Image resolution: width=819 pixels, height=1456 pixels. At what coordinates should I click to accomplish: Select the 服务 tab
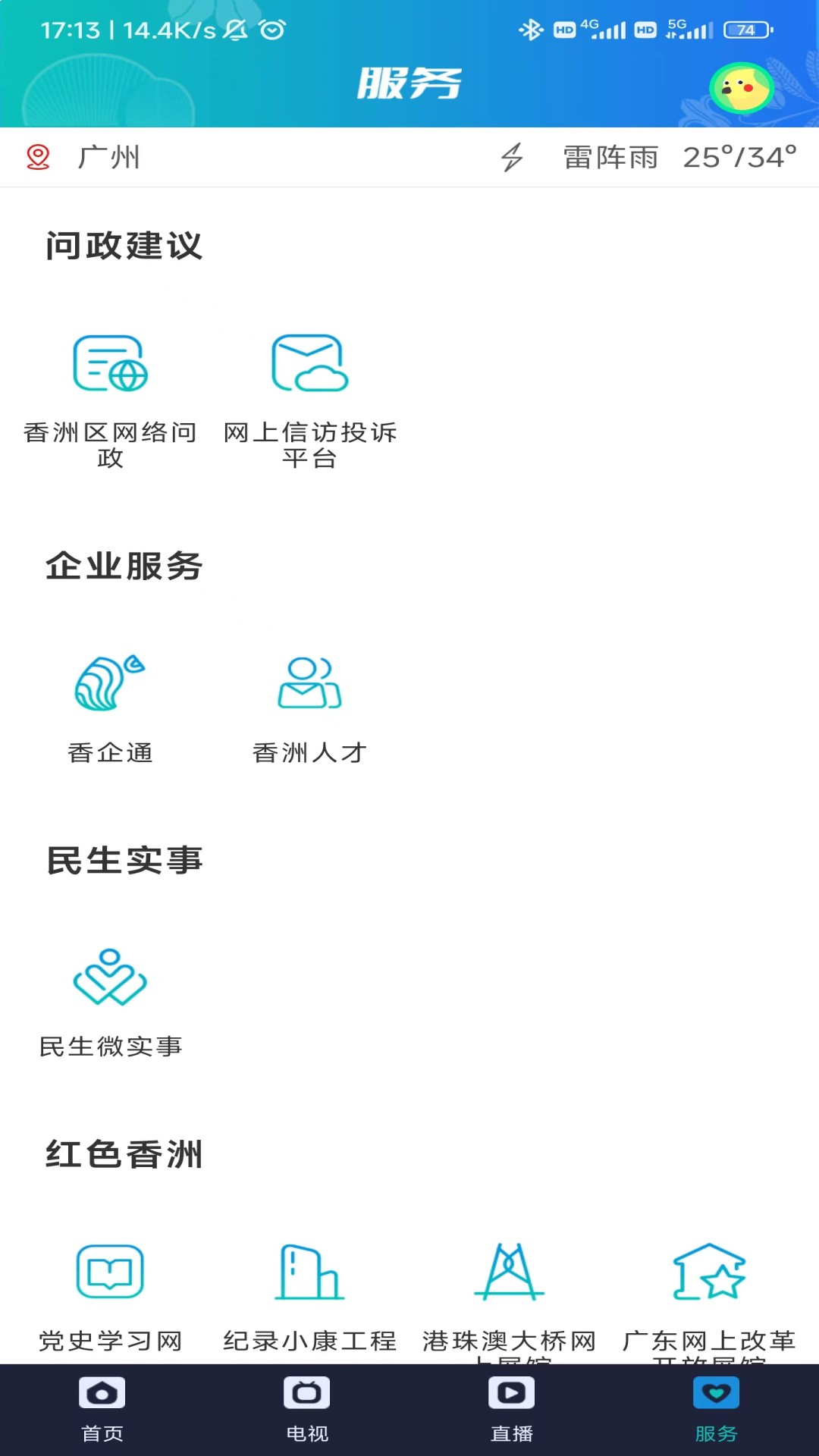[716, 1409]
